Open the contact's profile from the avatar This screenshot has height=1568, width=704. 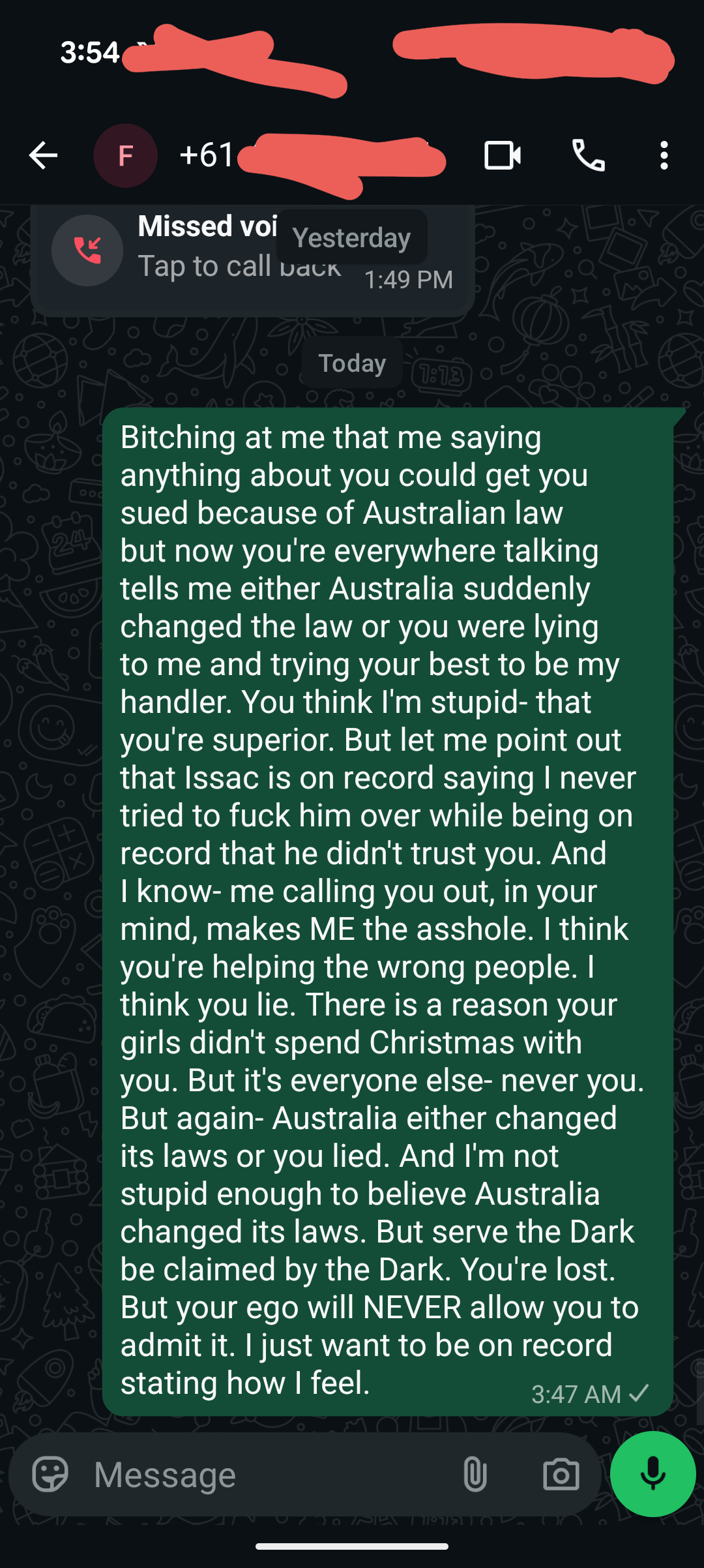(125, 155)
